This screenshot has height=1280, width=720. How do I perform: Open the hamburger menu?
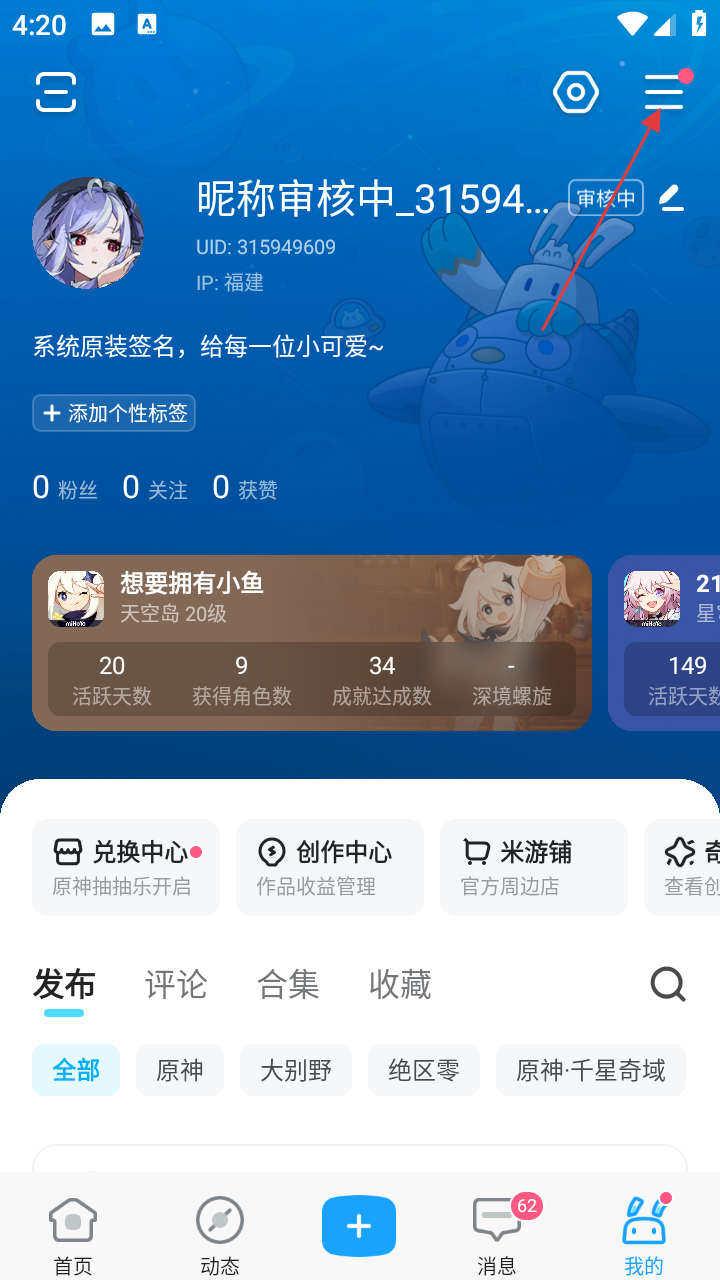pyautogui.click(x=664, y=93)
